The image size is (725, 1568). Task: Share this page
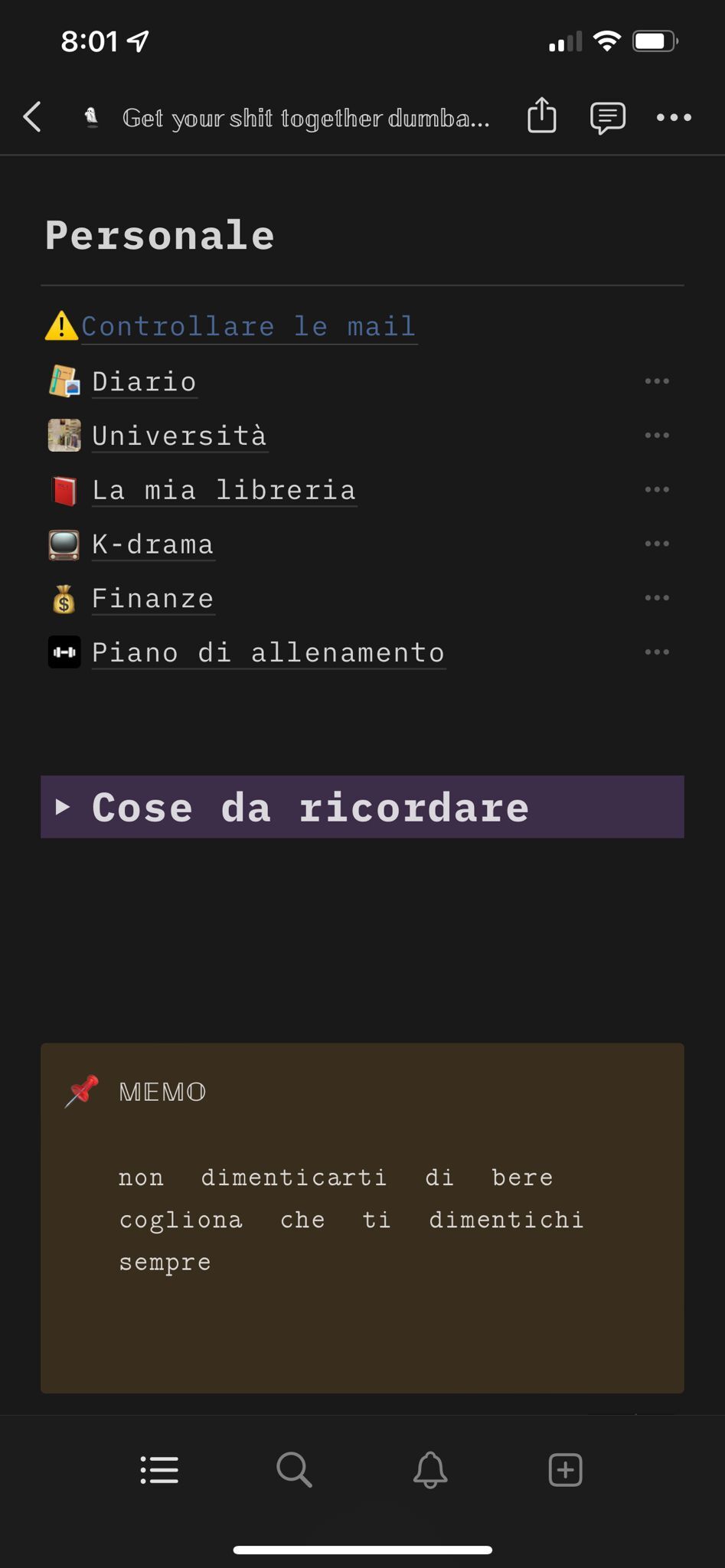point(541,116)
